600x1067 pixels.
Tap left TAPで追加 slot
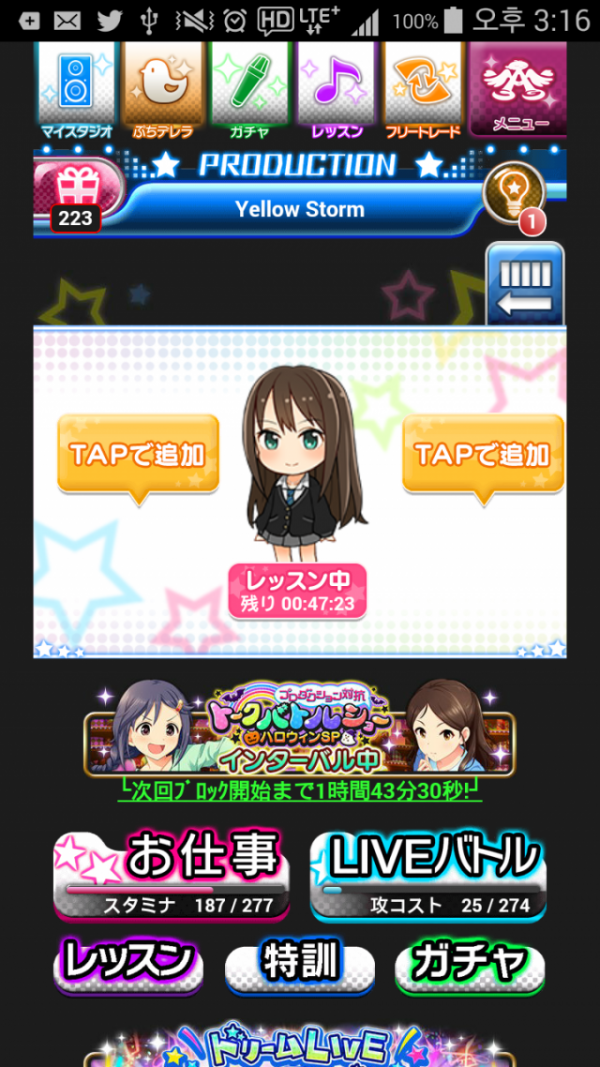138,455
